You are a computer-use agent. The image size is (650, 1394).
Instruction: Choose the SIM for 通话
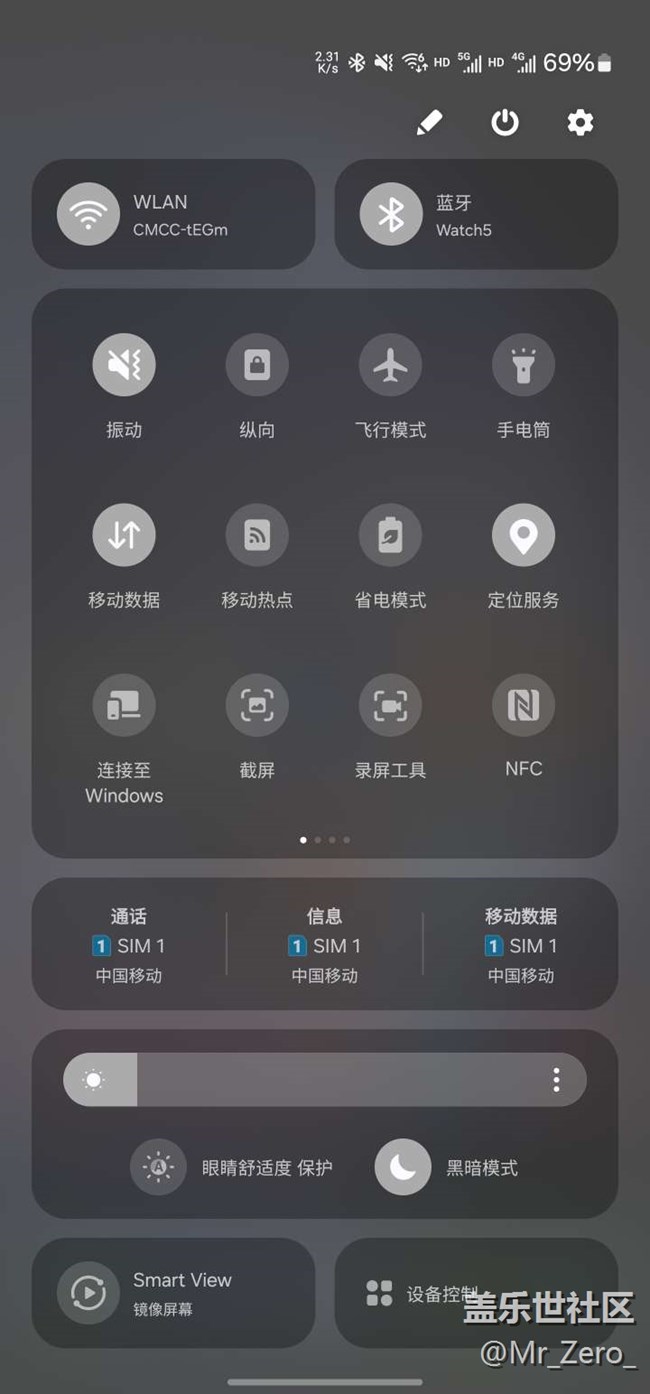(129, 944)
